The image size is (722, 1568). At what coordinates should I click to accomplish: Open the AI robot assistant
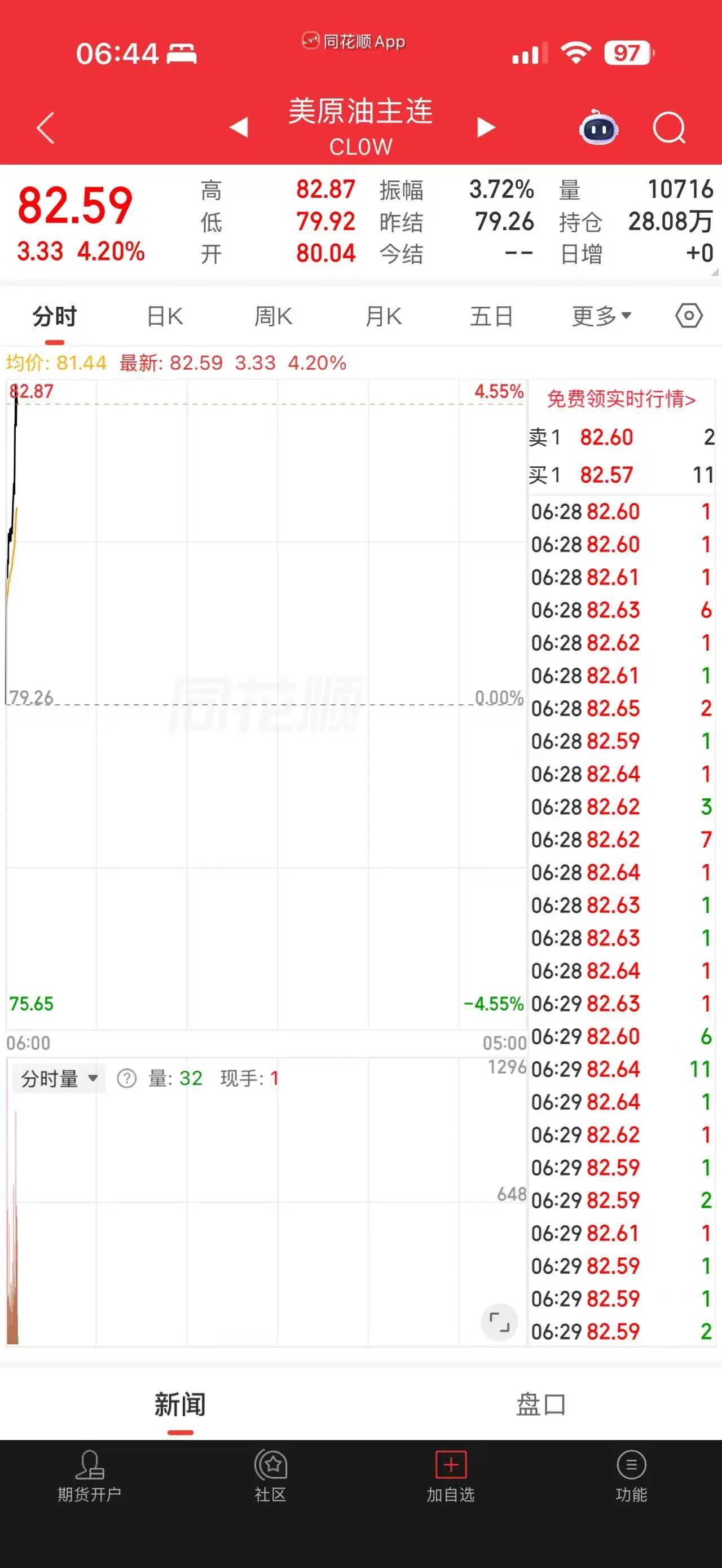[598, 127]
